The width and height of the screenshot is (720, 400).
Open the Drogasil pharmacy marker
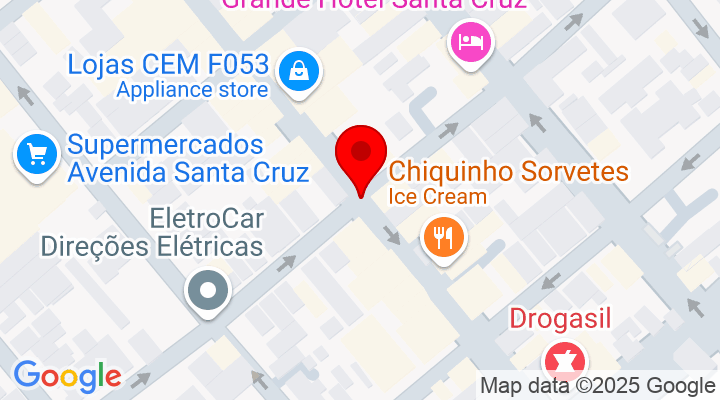(560, 360)
